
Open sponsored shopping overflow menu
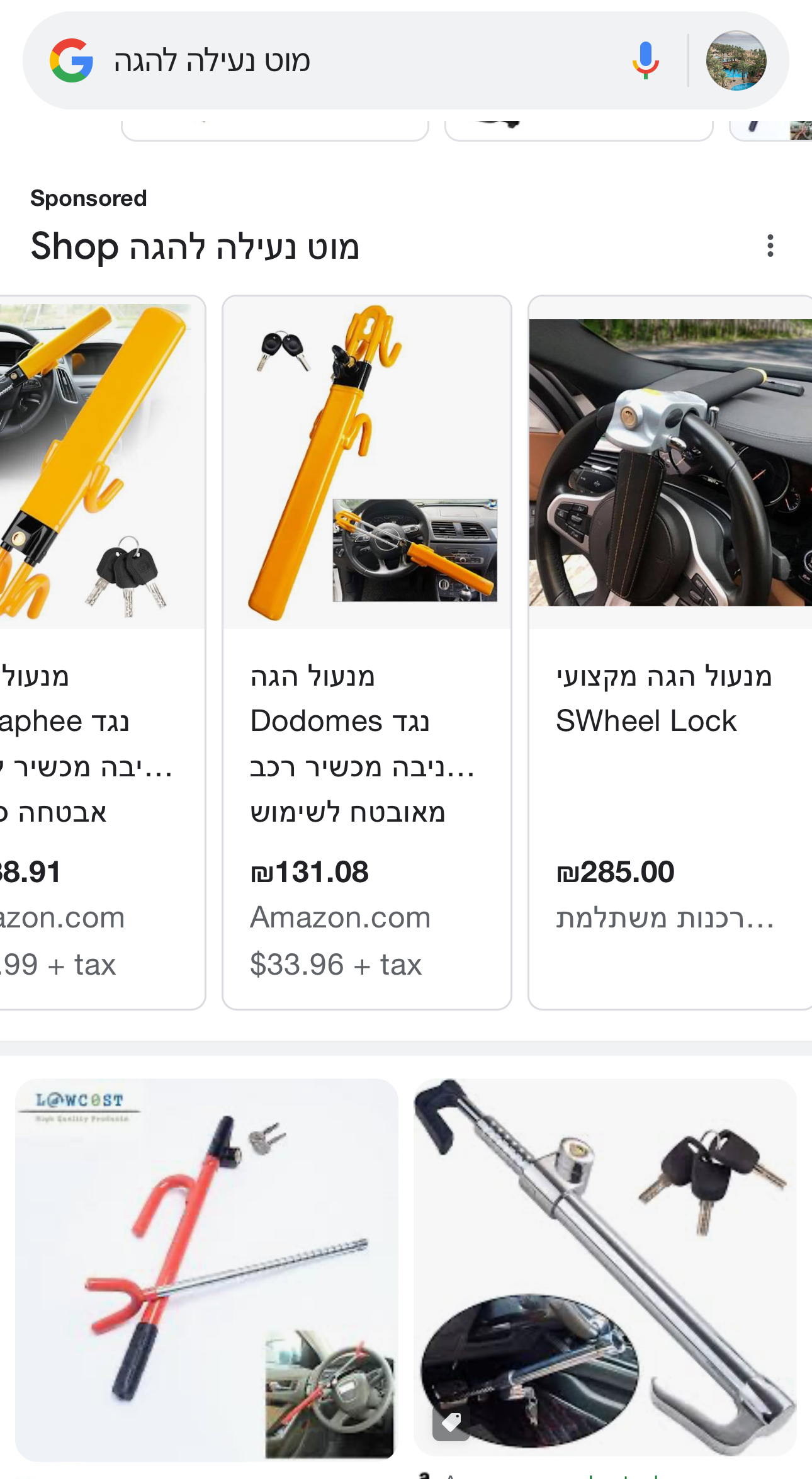(770, 246)
